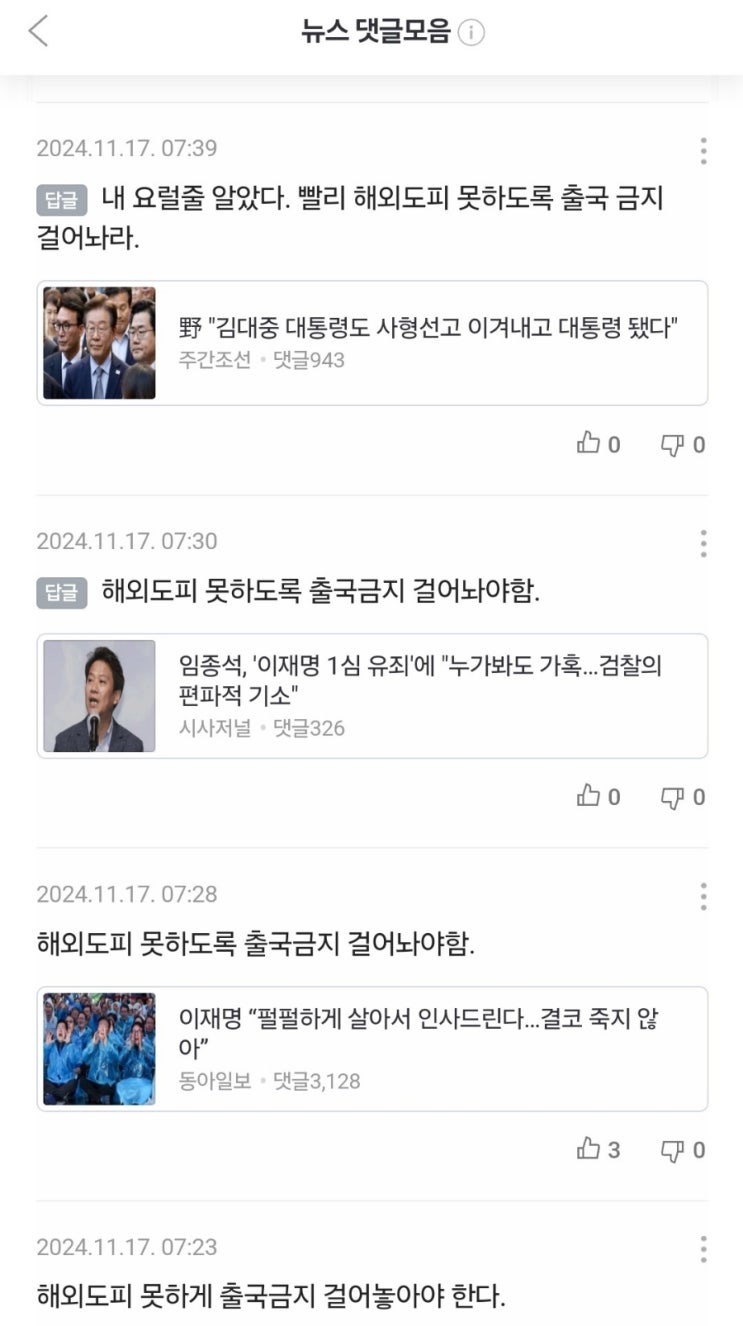Open overflow menu for the 07:39 comment

tap(703, 151)
